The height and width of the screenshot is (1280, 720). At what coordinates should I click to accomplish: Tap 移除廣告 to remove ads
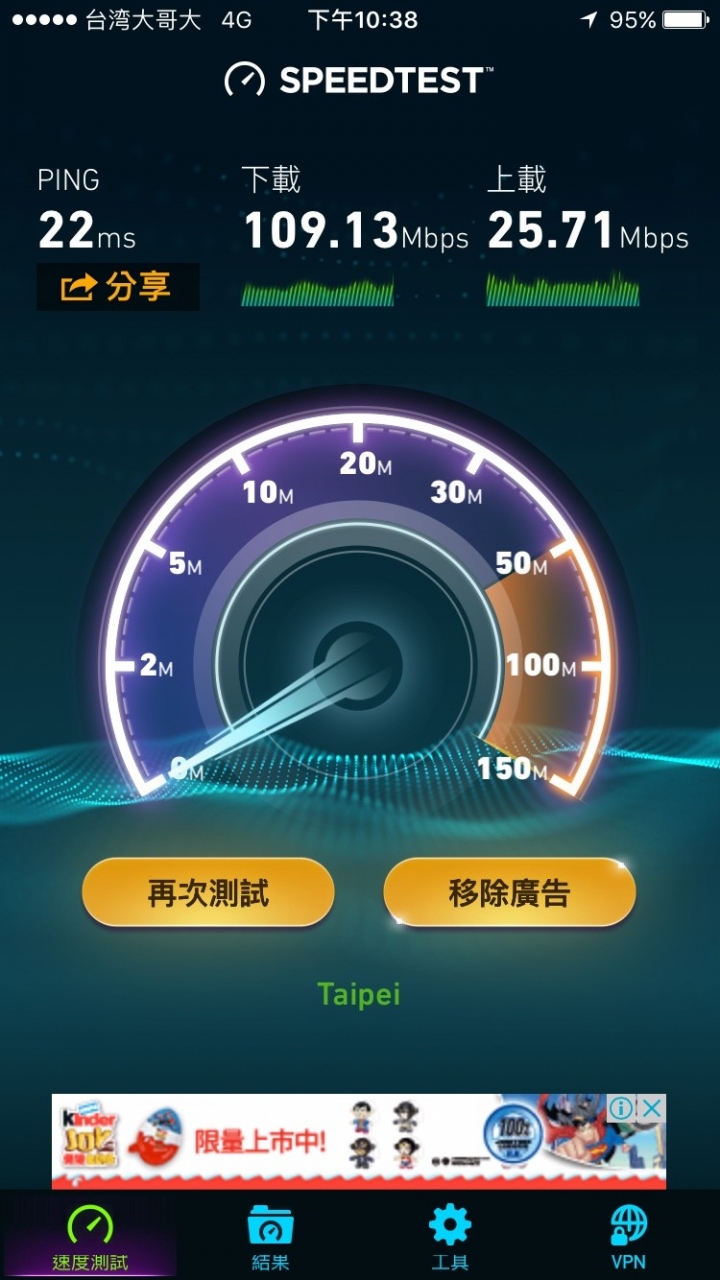509,893
